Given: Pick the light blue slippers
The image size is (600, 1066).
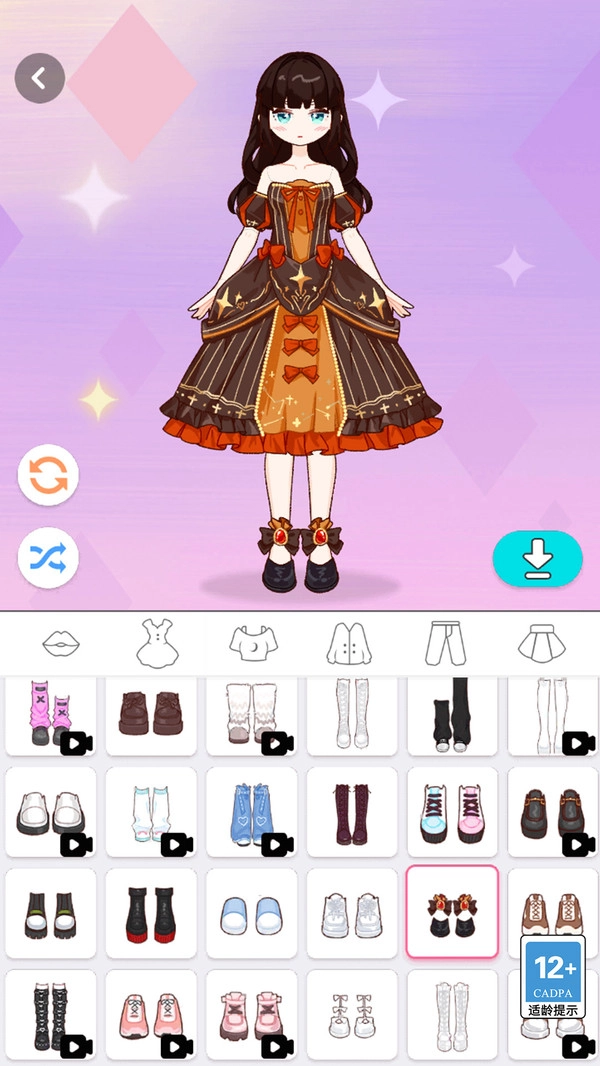Looking at the screenshot, I should pyautogui.click(x=251, y=912).
